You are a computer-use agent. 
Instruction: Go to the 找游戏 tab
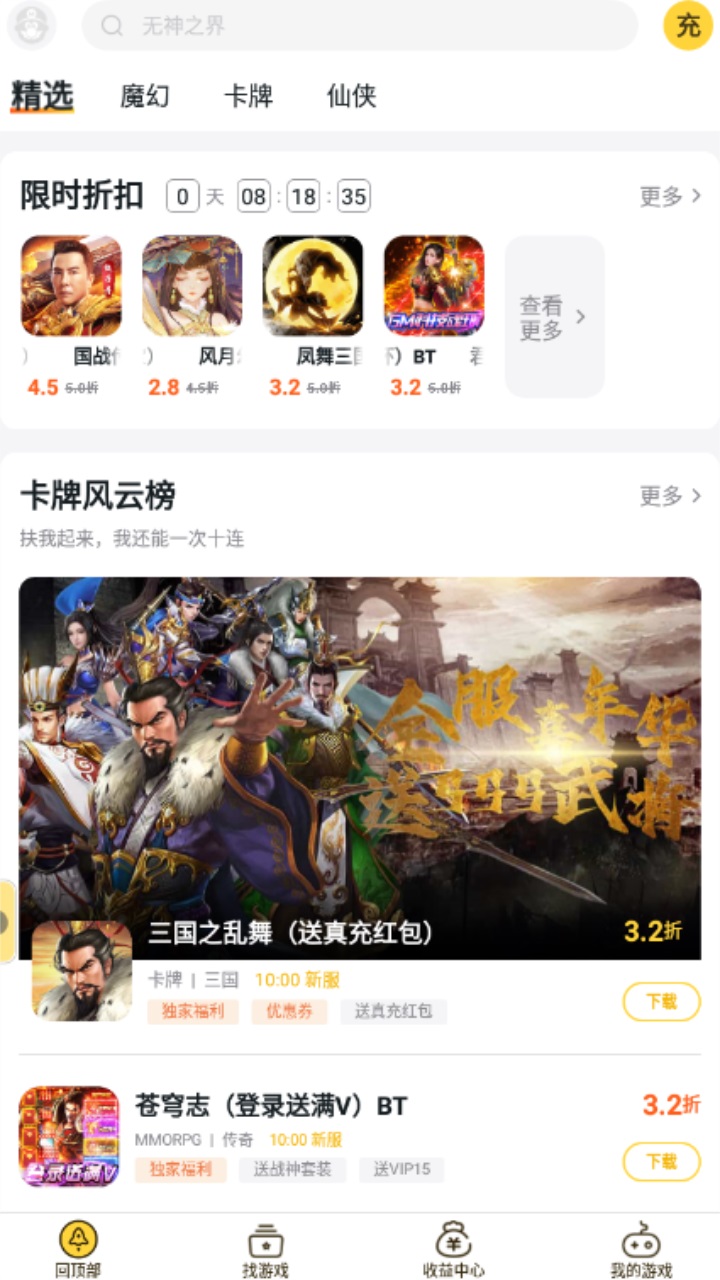click(x=265, y=1250)
